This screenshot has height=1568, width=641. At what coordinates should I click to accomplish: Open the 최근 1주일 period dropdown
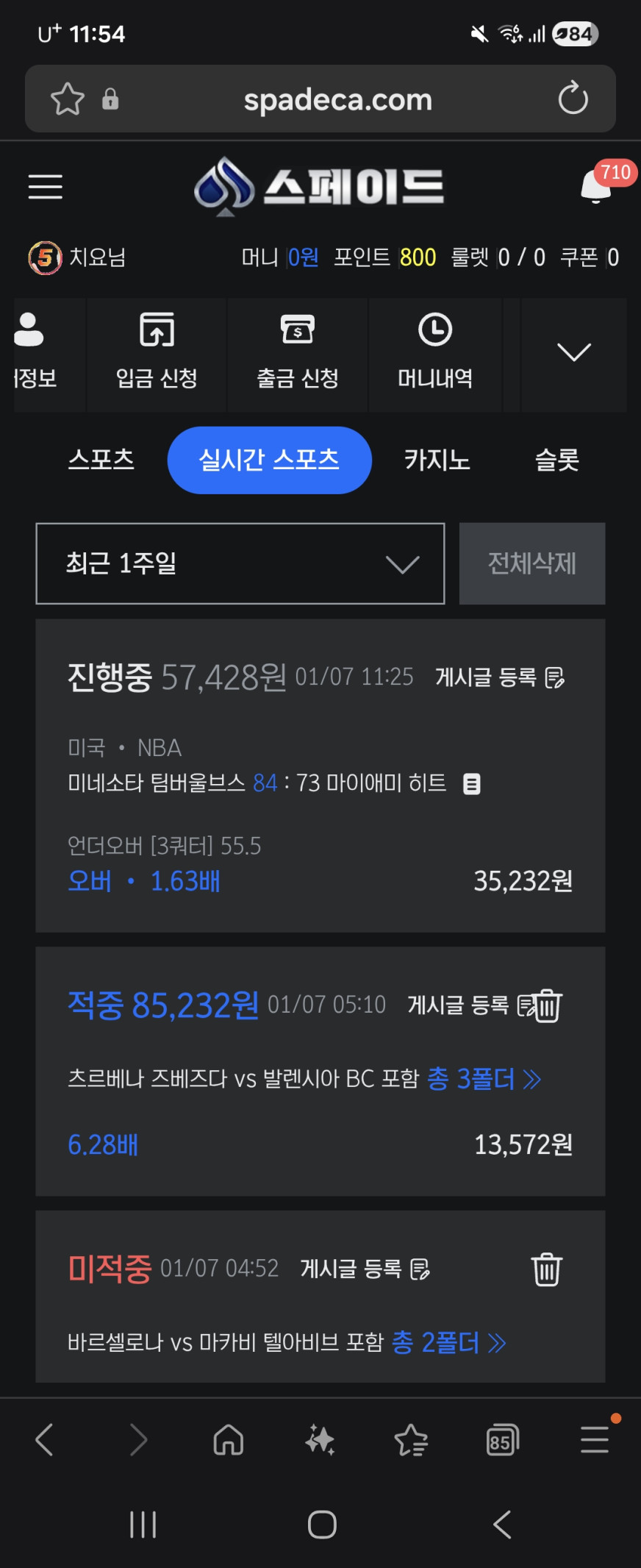pos(240,563)
